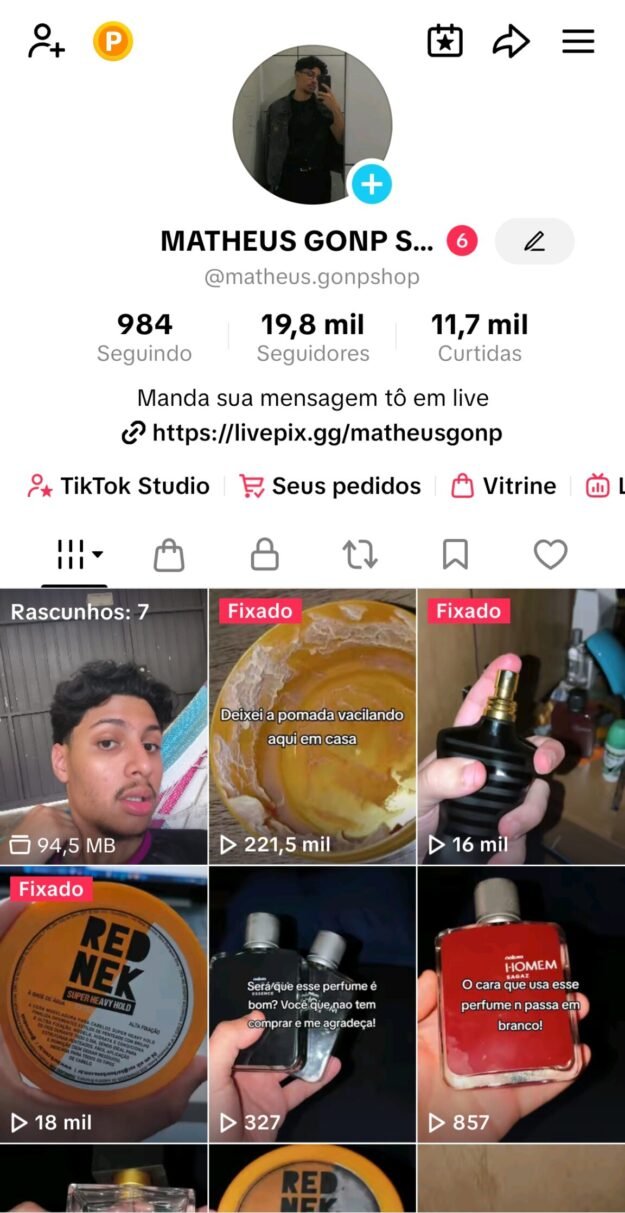Image resolution: width=625 pixels, height=1213 pixels.
Task: View the 984 Seguindo list
Action: click(144, 337)
